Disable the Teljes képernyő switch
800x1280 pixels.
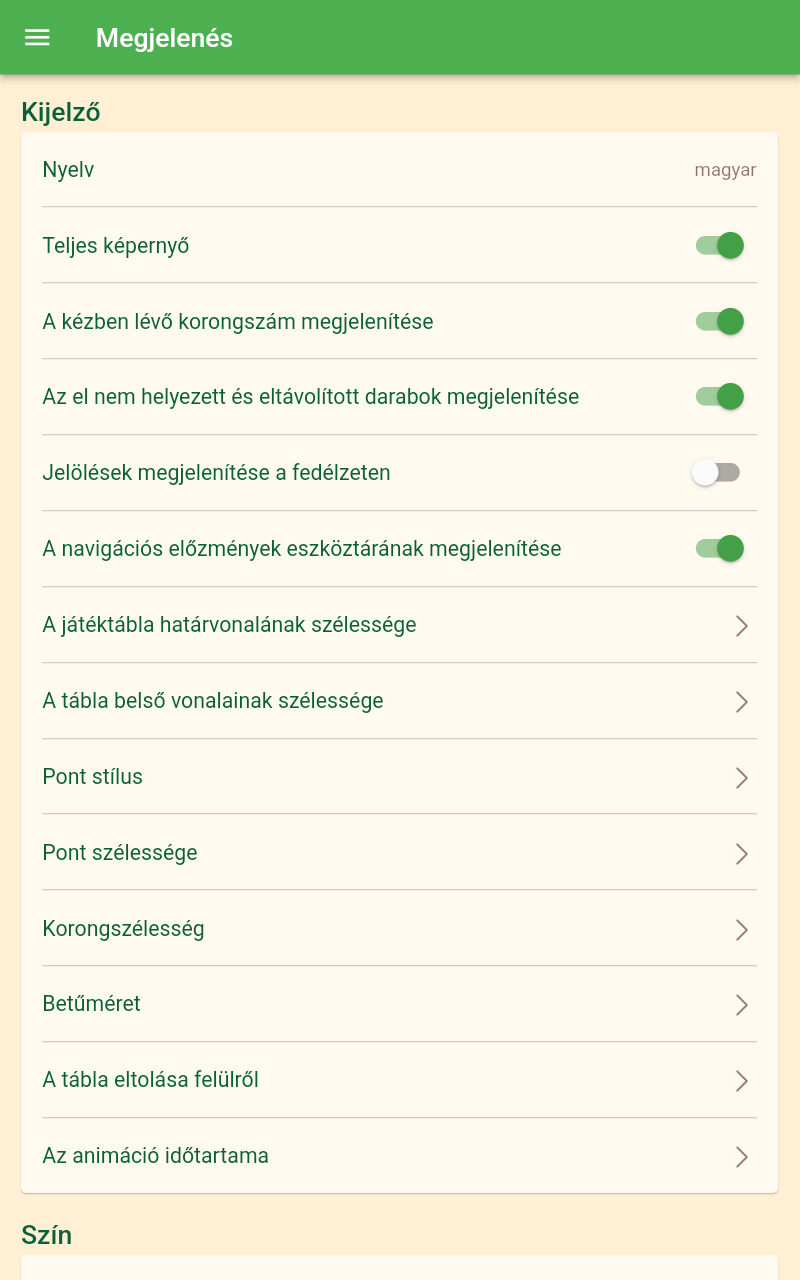(x=720, y=246)
